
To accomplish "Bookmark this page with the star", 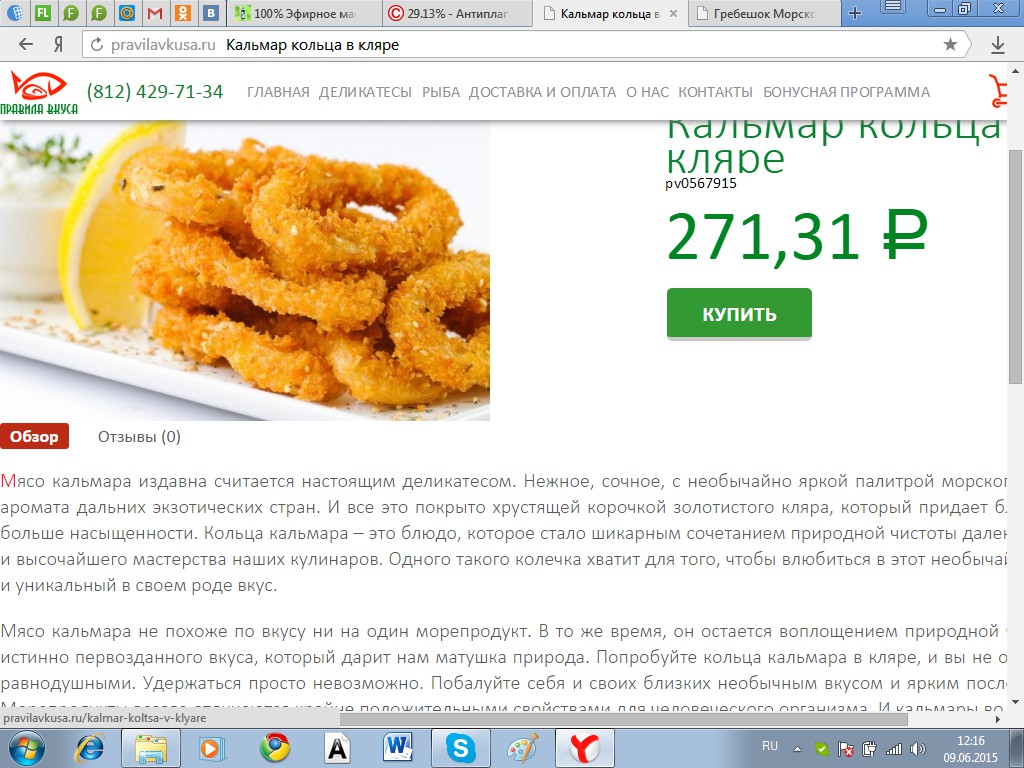I will [x=950, y=45].
